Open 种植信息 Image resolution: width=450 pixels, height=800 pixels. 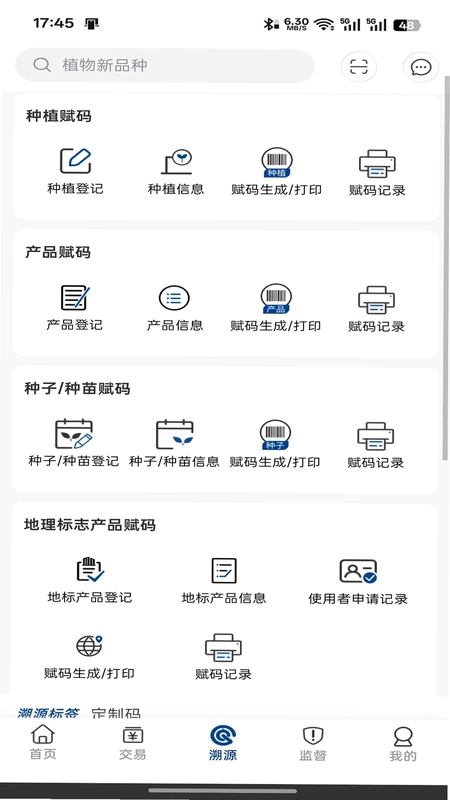pyautogui.click(x=176, y=171)
